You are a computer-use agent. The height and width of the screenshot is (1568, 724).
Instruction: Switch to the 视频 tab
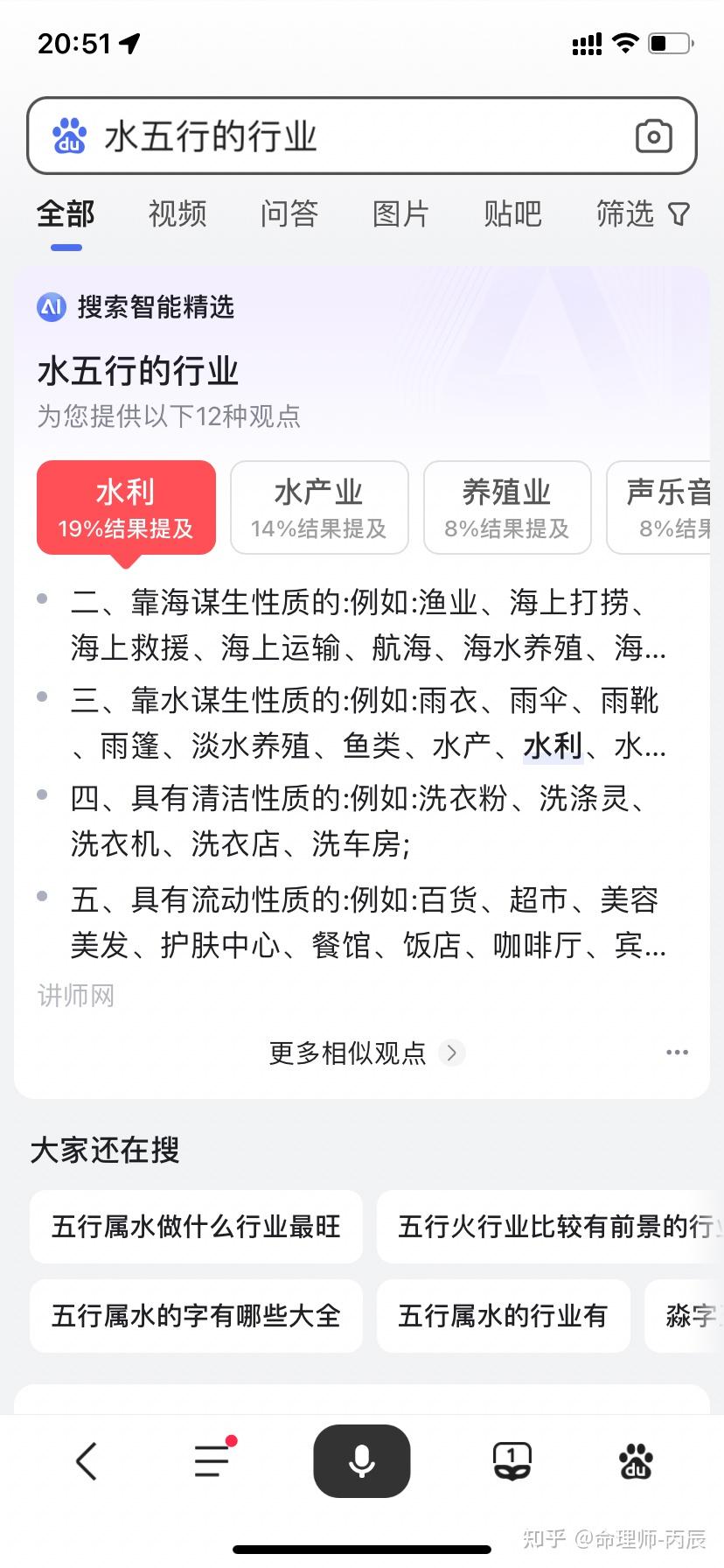(x=178, y=213)
